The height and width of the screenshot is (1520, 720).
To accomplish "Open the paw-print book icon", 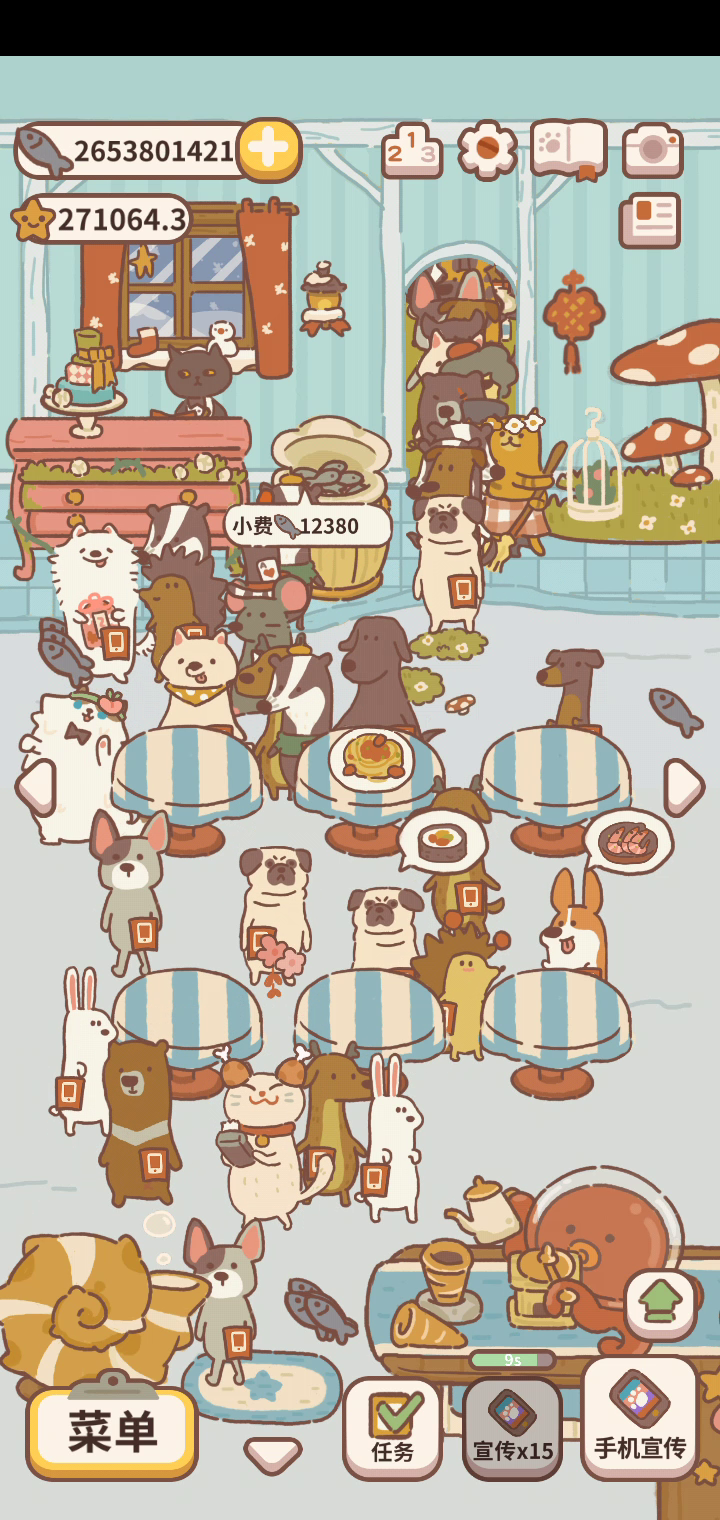I will coord(569,150).
